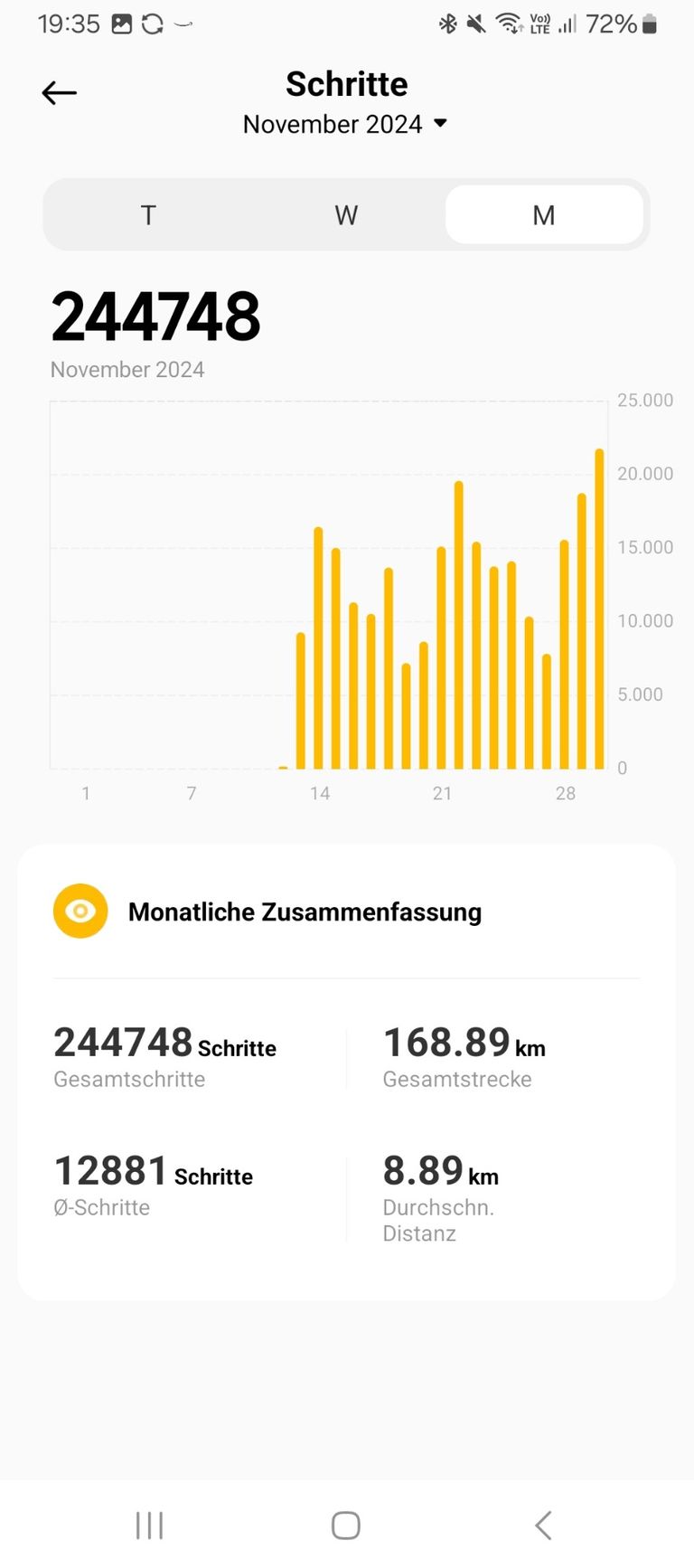Switch to the W week view

(x=346, y=215)
